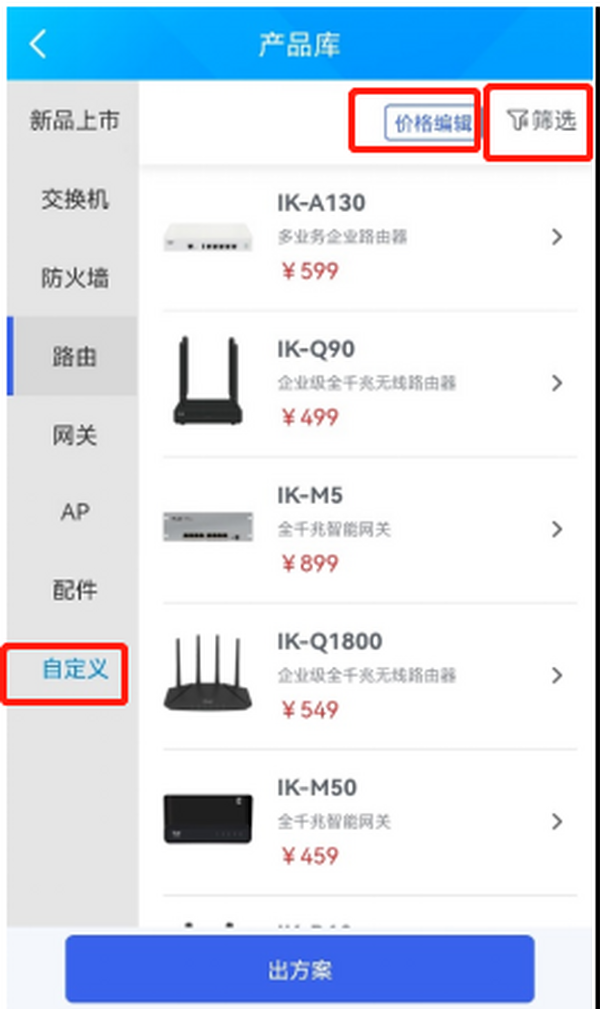Tap the 价格编辑 button
600x1009 pixels.
pos(428,123)
